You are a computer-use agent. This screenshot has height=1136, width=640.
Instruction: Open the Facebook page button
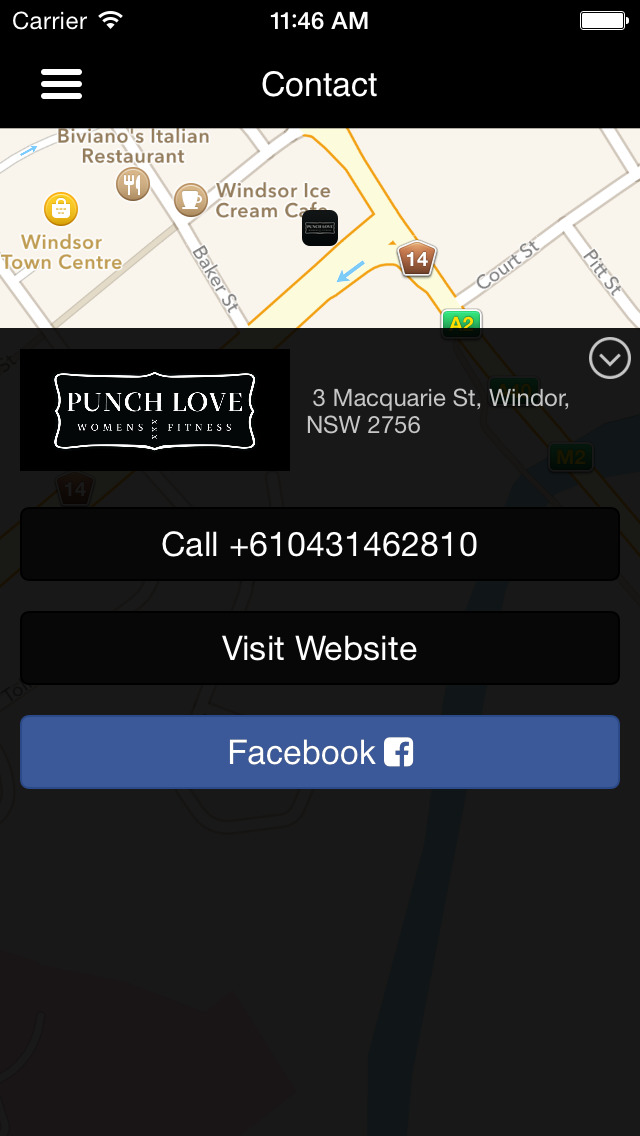tap(320, 752)
